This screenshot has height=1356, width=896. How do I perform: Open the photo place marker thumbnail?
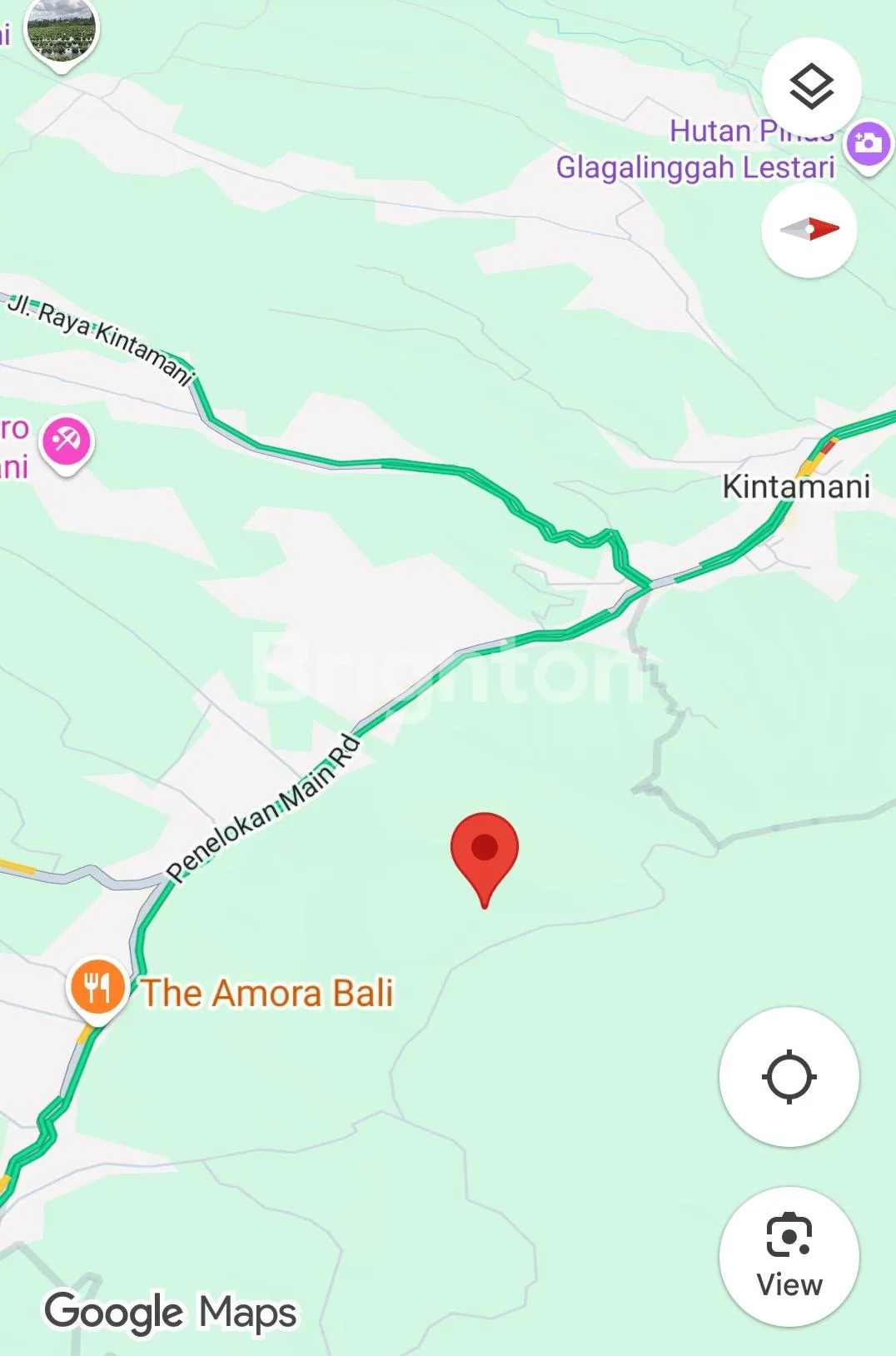(x=61, y=32)
